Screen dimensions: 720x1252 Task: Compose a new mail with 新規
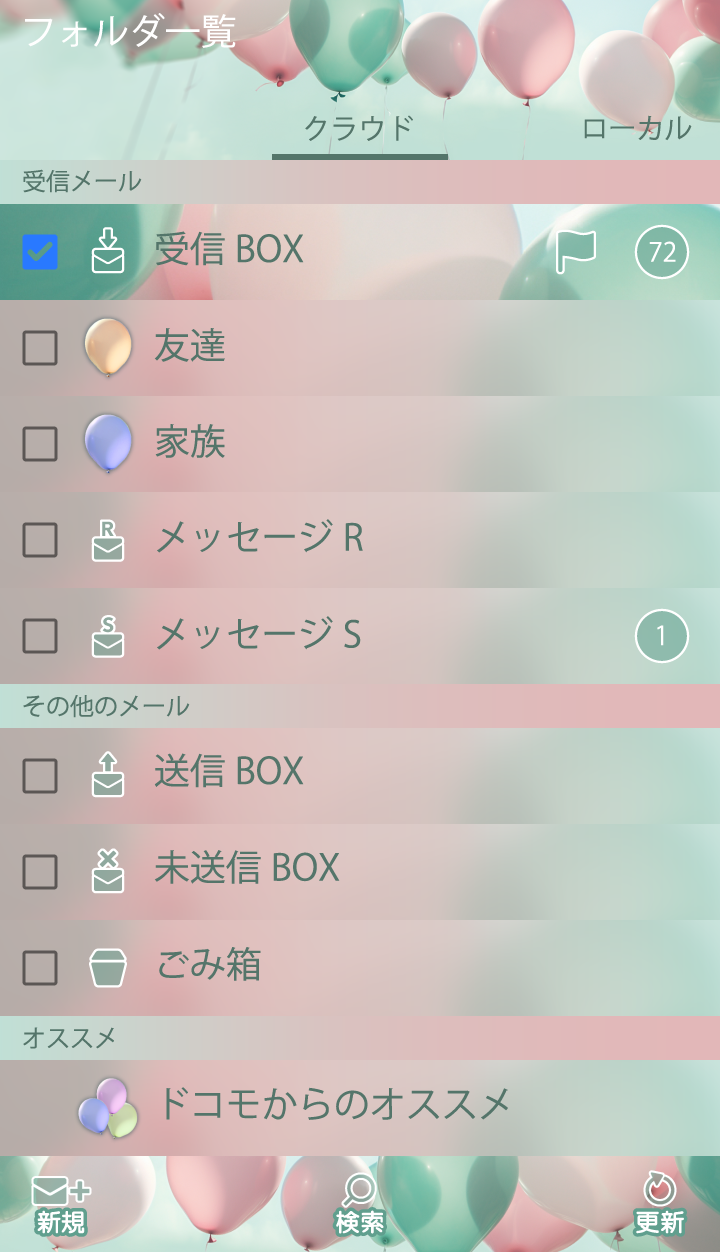point(61,1205)
